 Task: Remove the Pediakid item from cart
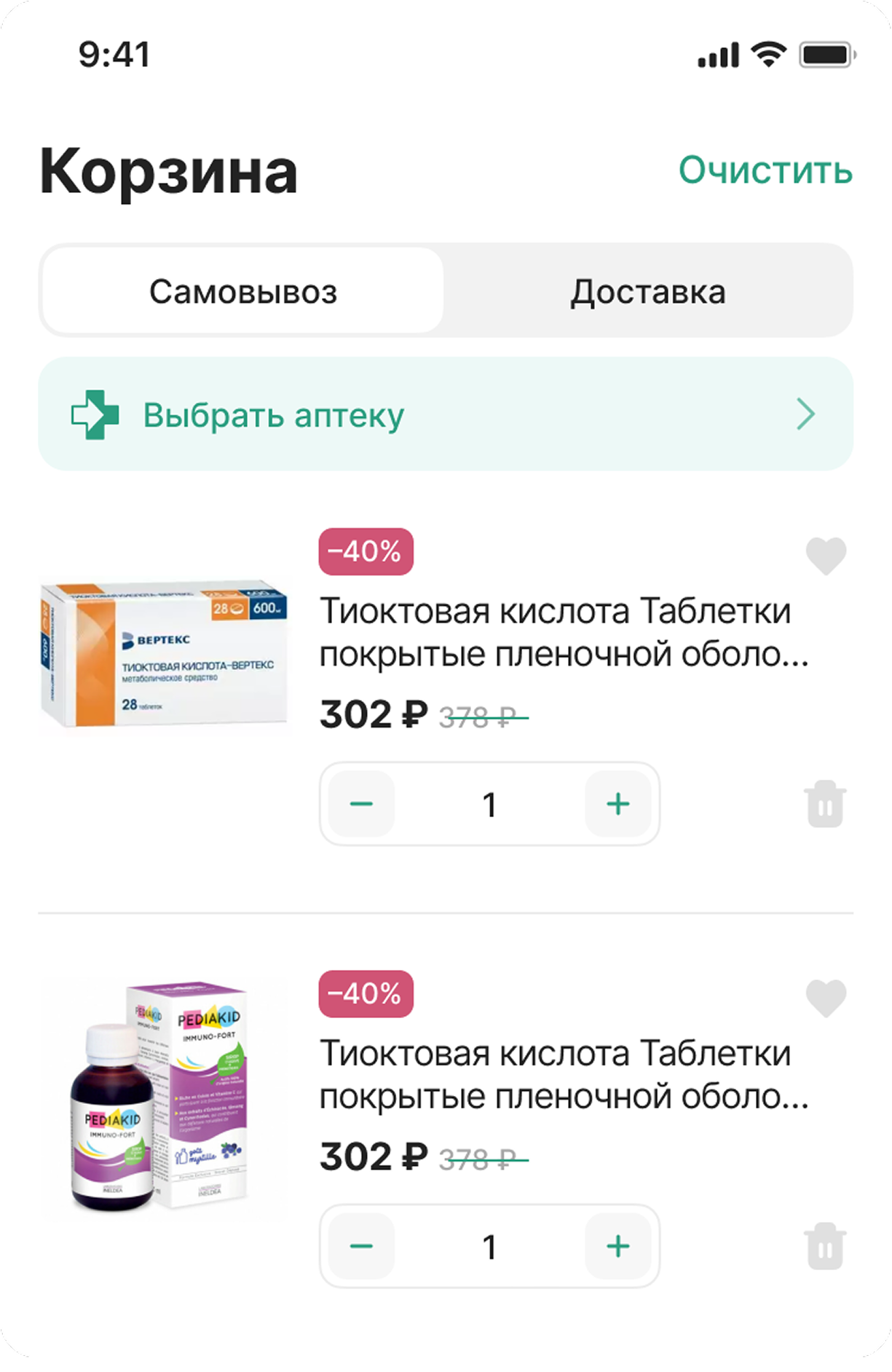825,1246
